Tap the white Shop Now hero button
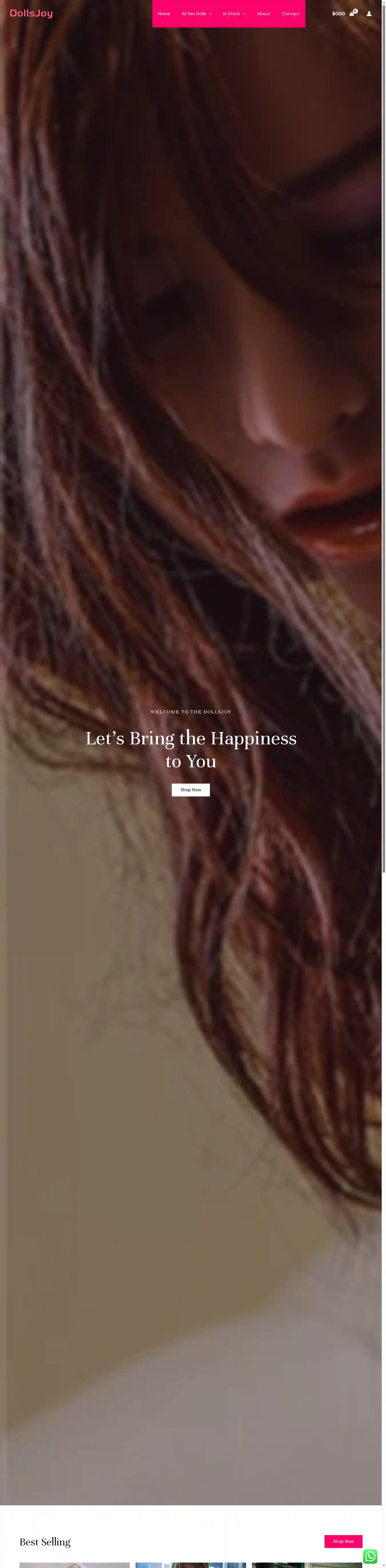Screen dimensions: 386x1568 (x=190, y=790)
